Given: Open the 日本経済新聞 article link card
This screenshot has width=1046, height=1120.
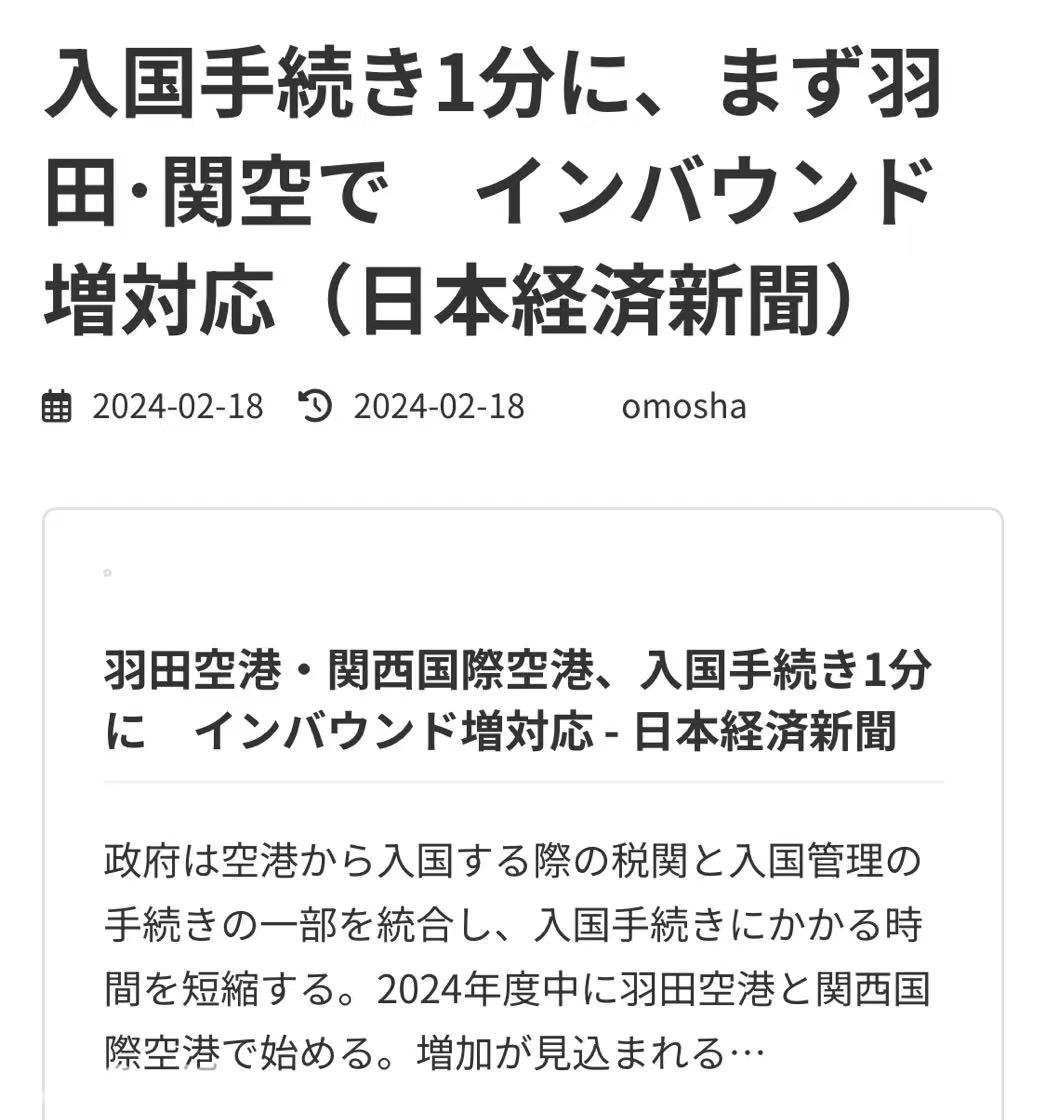Looking at the screenshot, I should tap(517, 701).
